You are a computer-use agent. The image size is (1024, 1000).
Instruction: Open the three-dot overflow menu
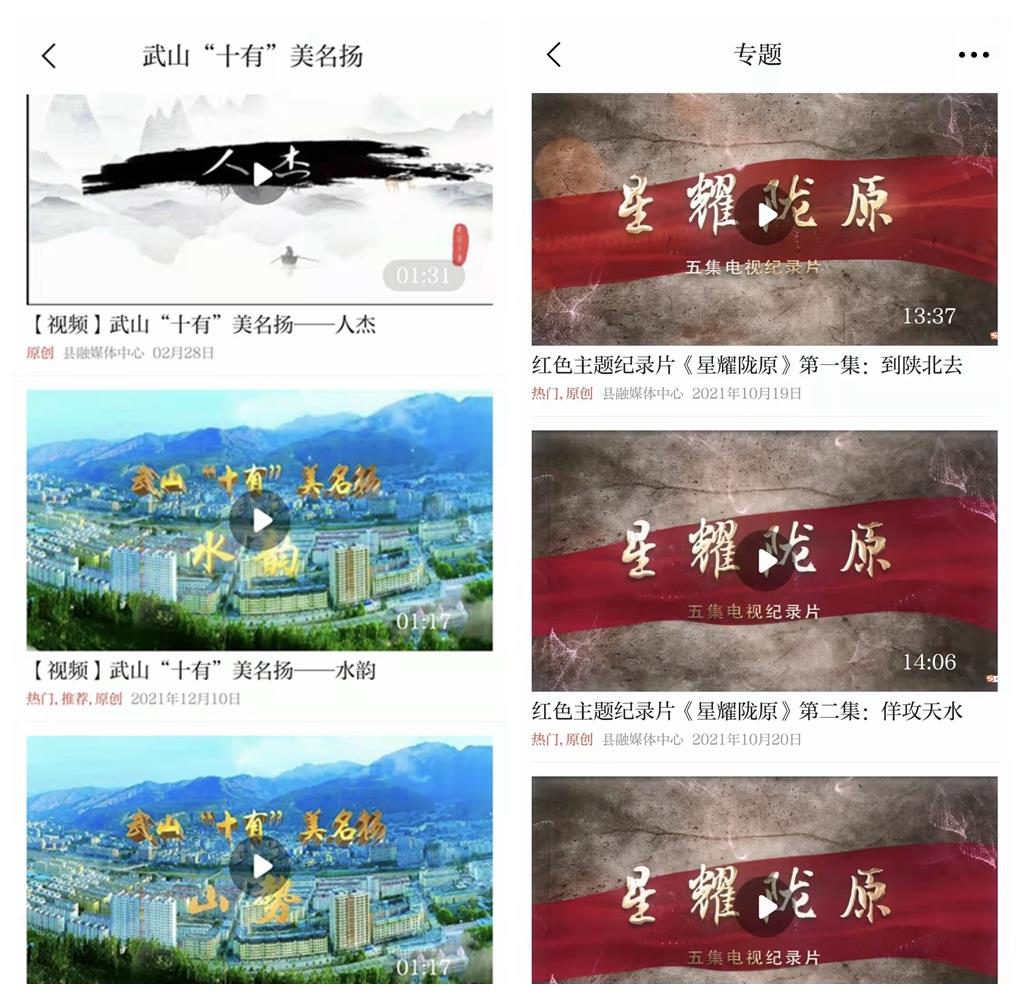973,55
